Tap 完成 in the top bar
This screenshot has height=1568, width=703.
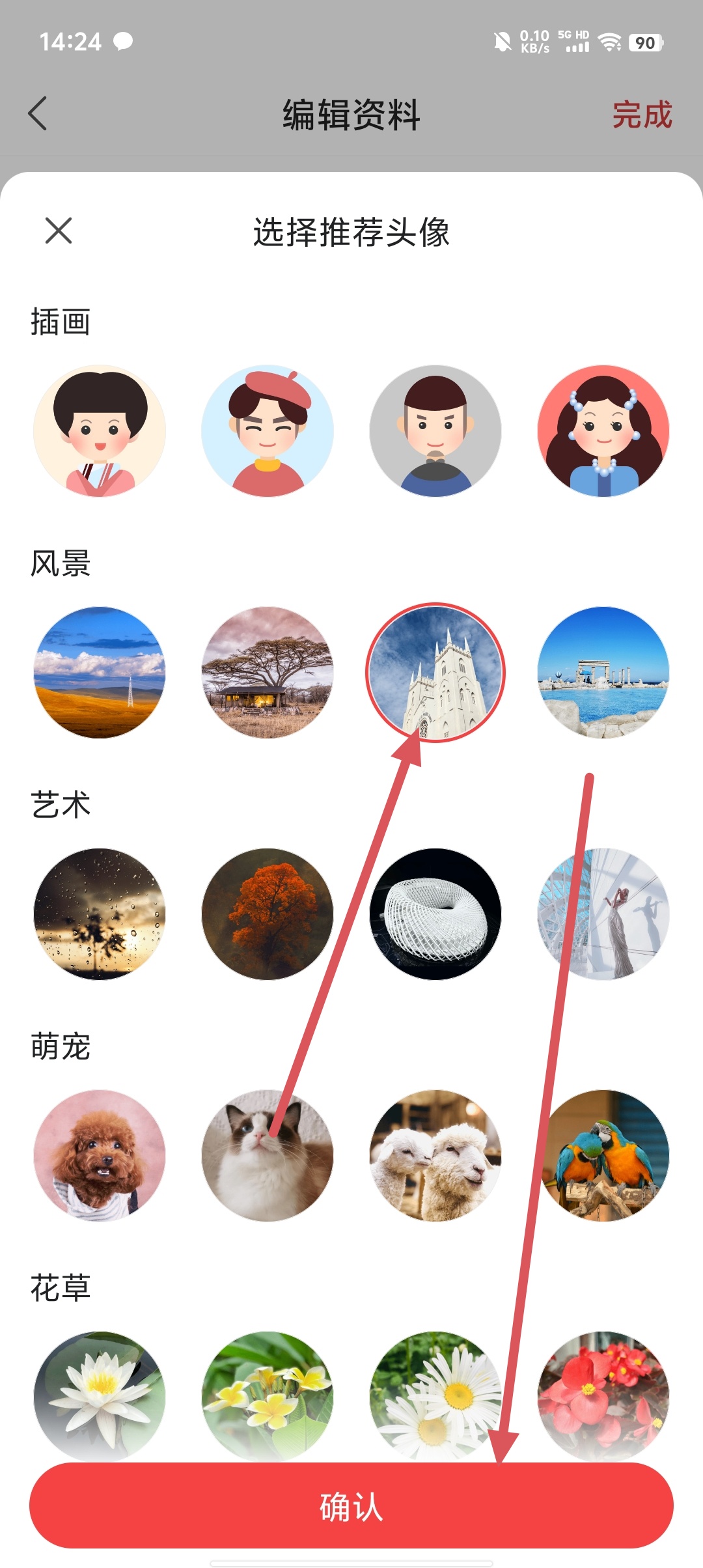point(641,115)
